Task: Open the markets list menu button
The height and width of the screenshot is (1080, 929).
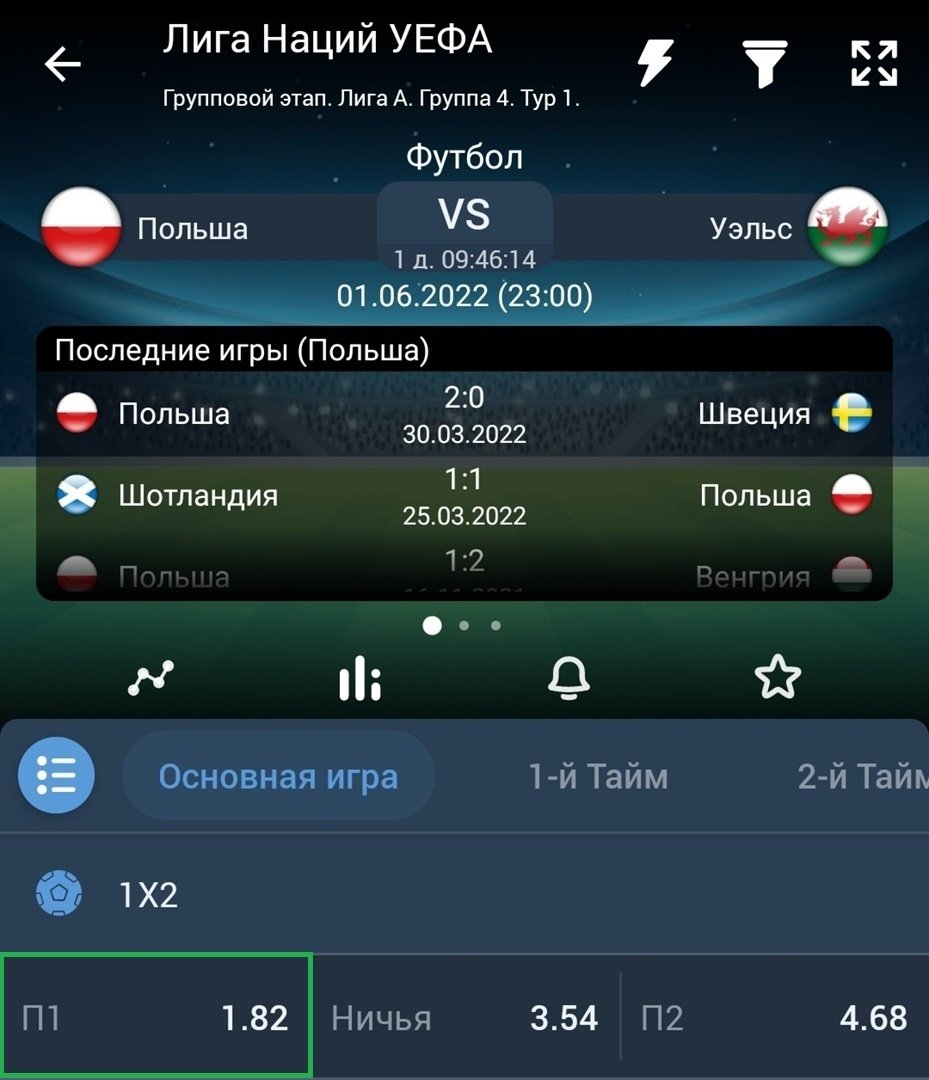Action: [x=56, y=775]
